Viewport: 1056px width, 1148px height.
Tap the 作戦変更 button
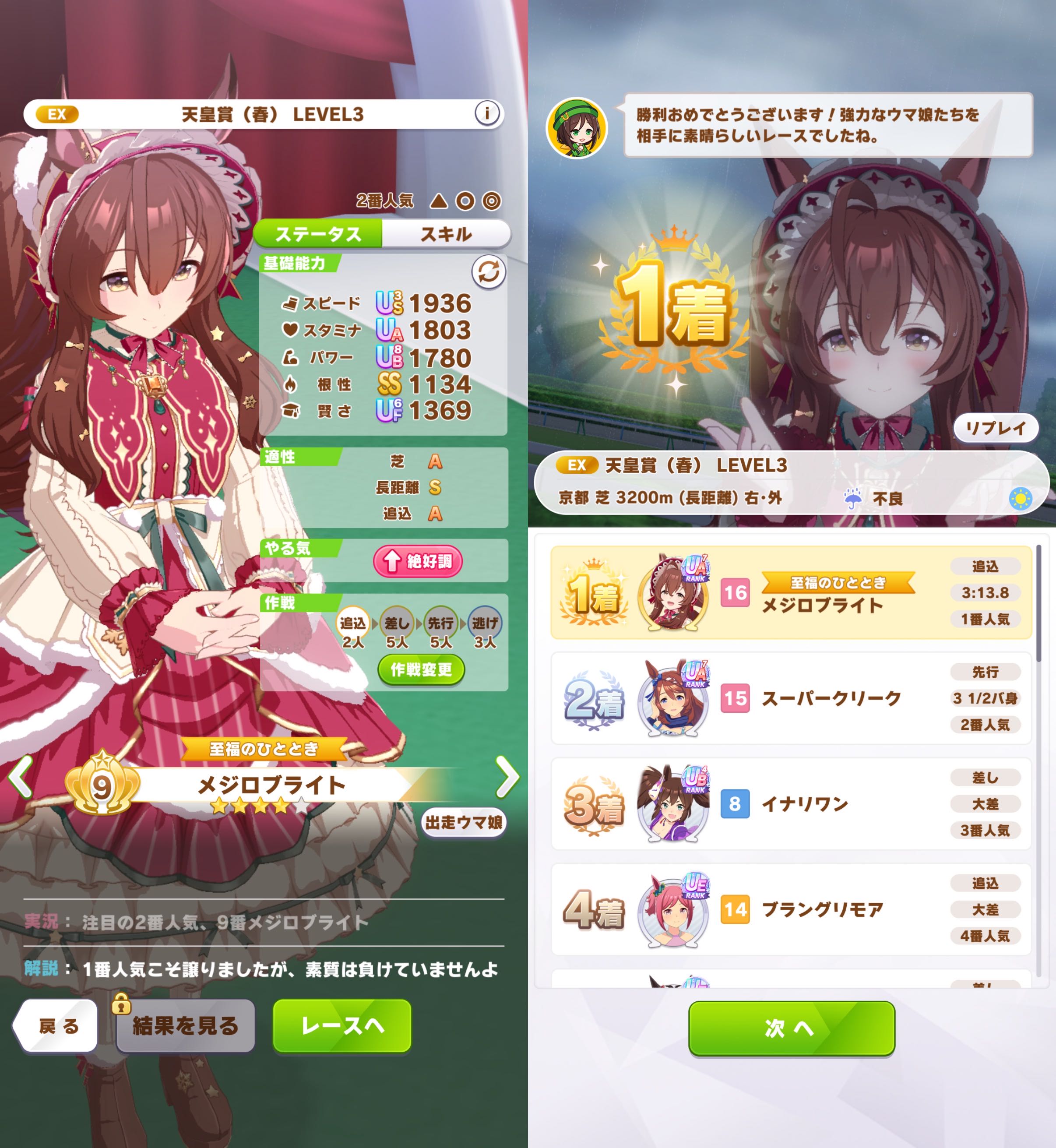421,669
